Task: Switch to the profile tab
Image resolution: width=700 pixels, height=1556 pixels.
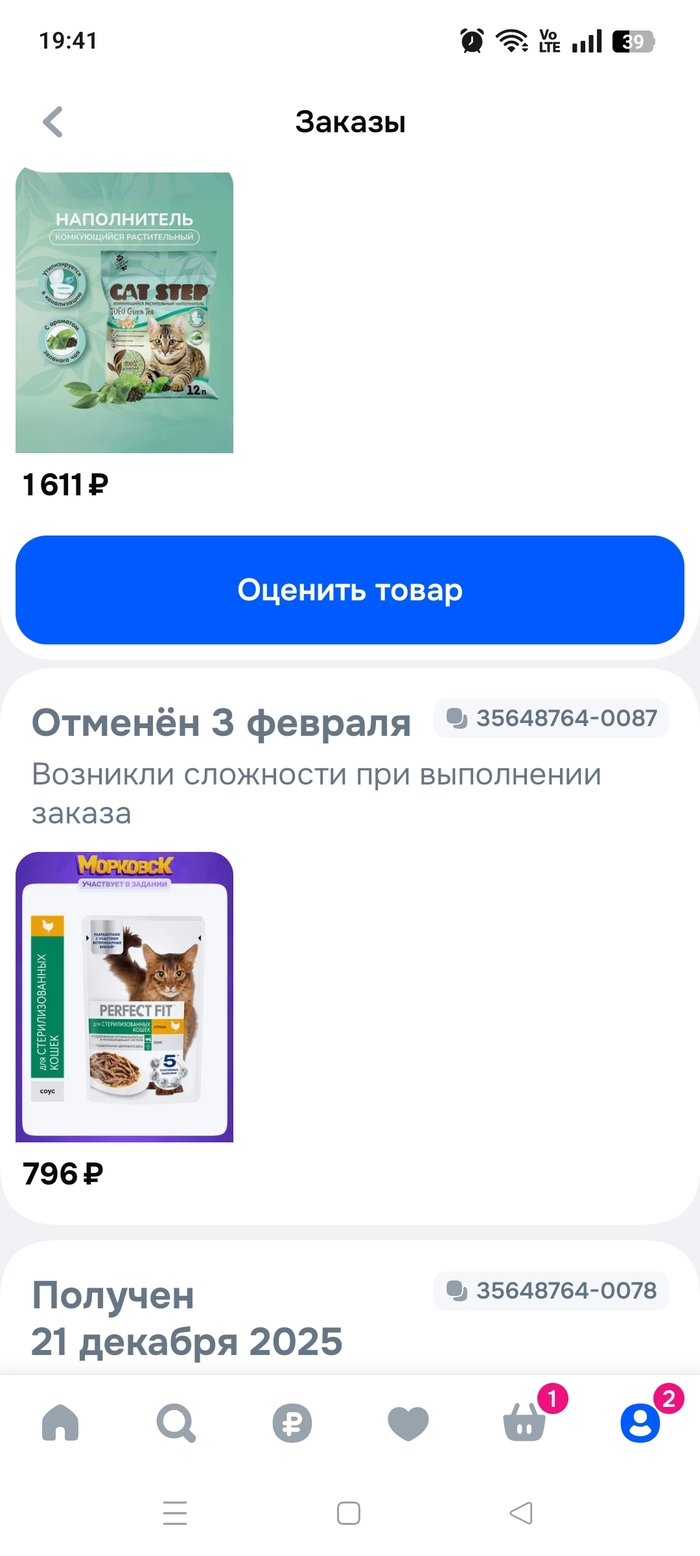Action: pyautogui.click(x=640, y=1422)
